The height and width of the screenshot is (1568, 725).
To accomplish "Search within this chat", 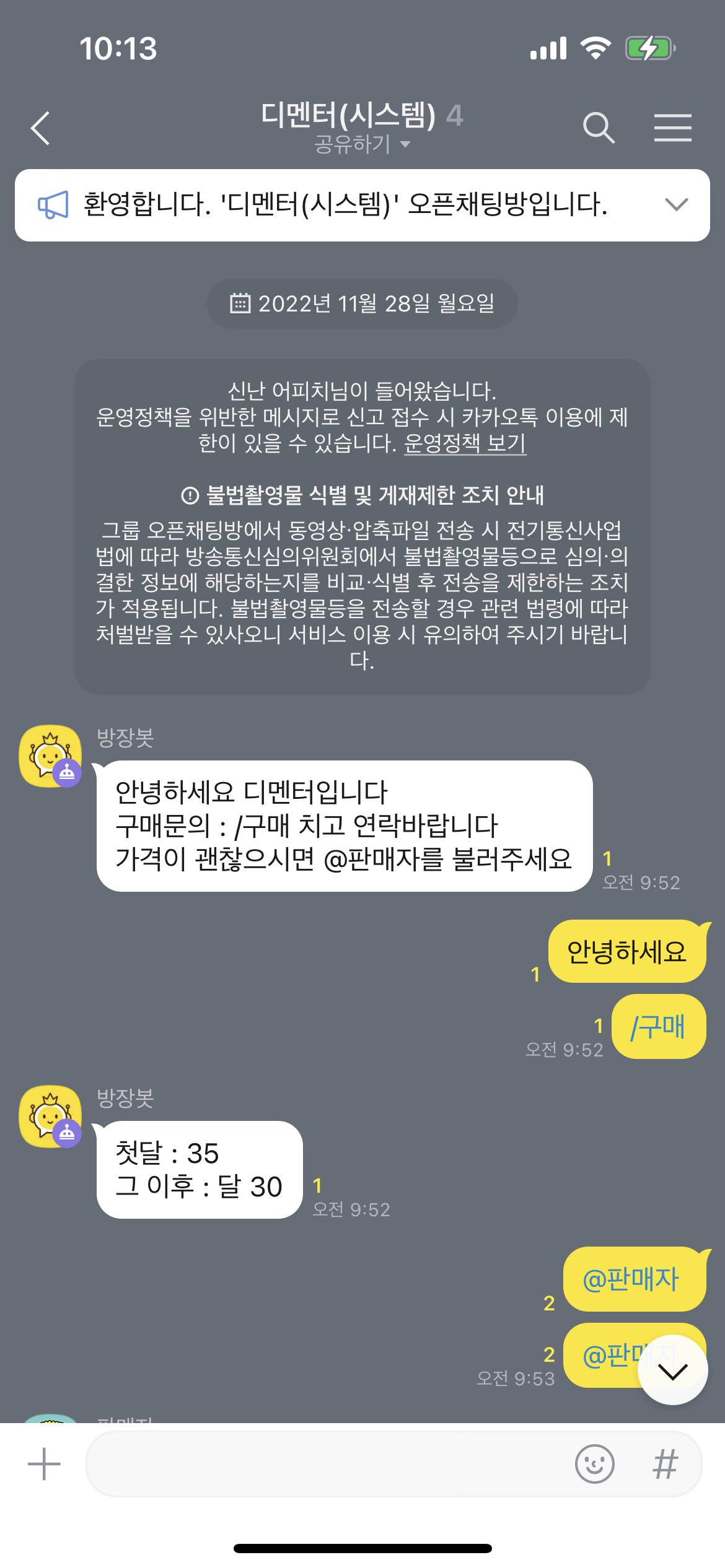I will coord(599,128).
